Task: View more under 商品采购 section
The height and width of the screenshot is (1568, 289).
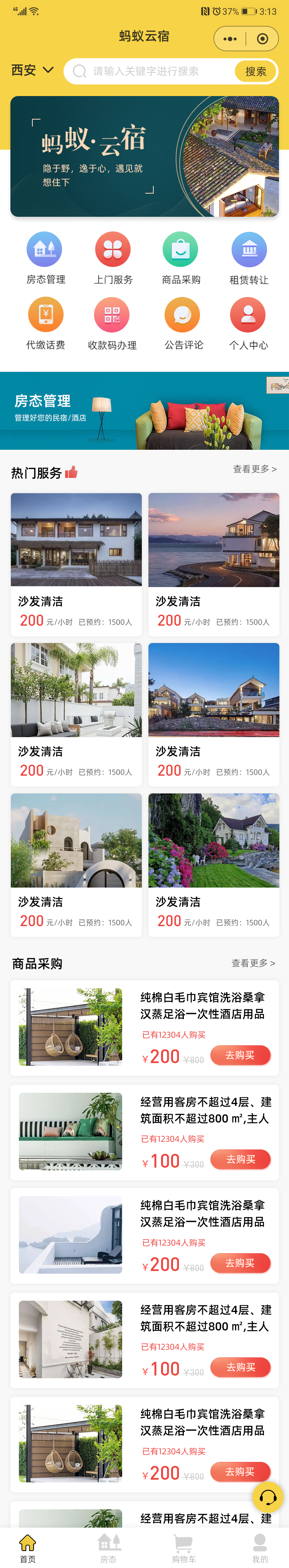Action: point(253,962)
